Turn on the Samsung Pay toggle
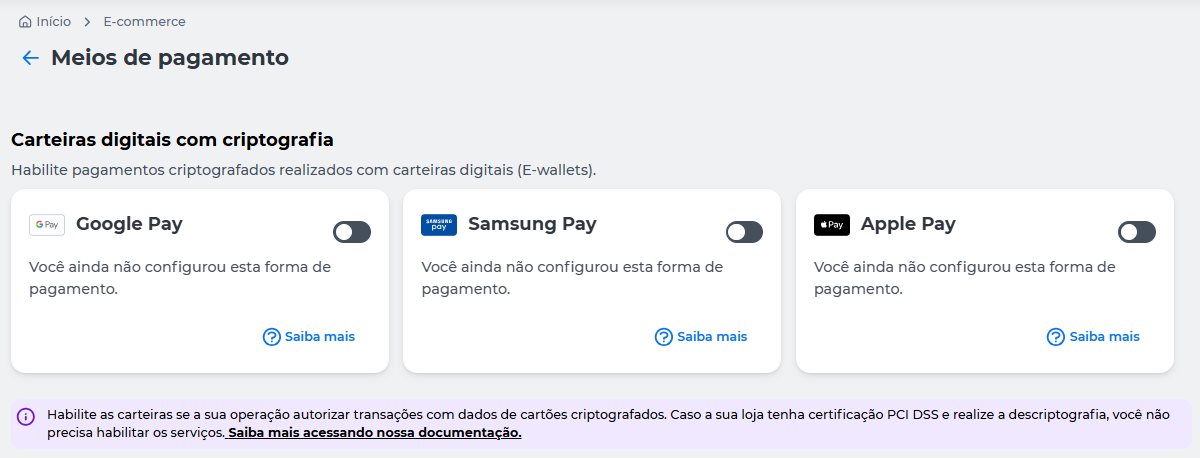This screenshot has width=1200, height=458. tap(744, 232)
